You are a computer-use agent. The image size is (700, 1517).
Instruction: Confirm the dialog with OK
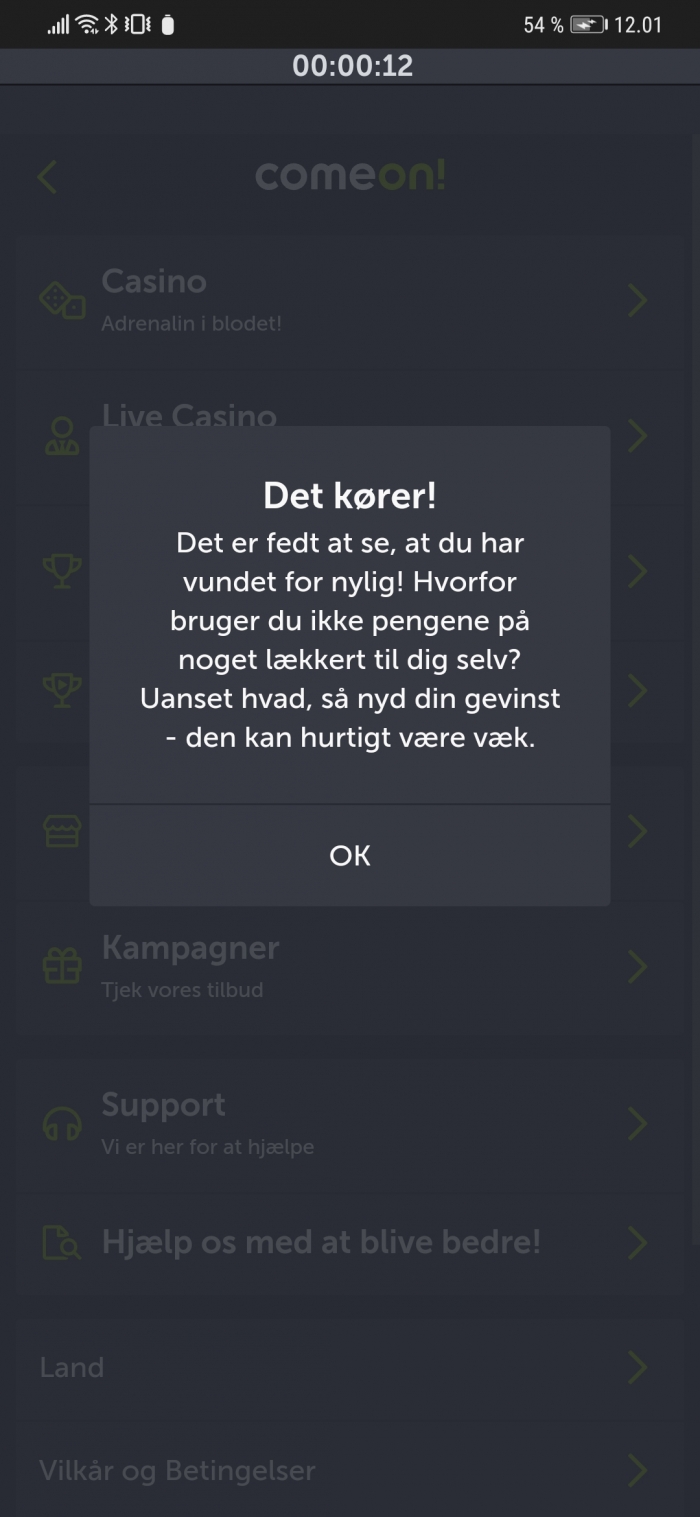pos(350,855)
